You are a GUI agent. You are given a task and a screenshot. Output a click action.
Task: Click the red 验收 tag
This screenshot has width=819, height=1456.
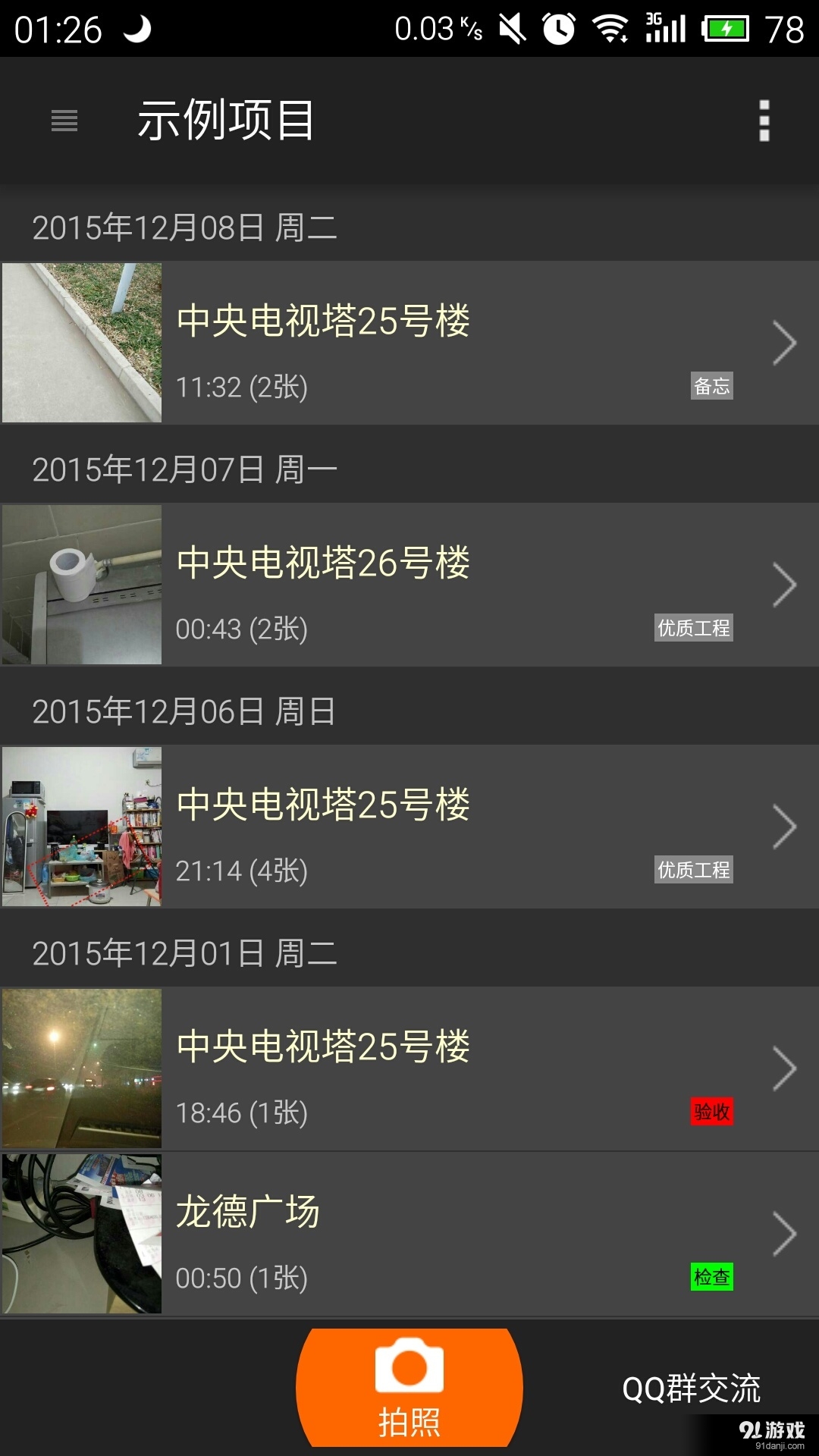(712, 1112)
